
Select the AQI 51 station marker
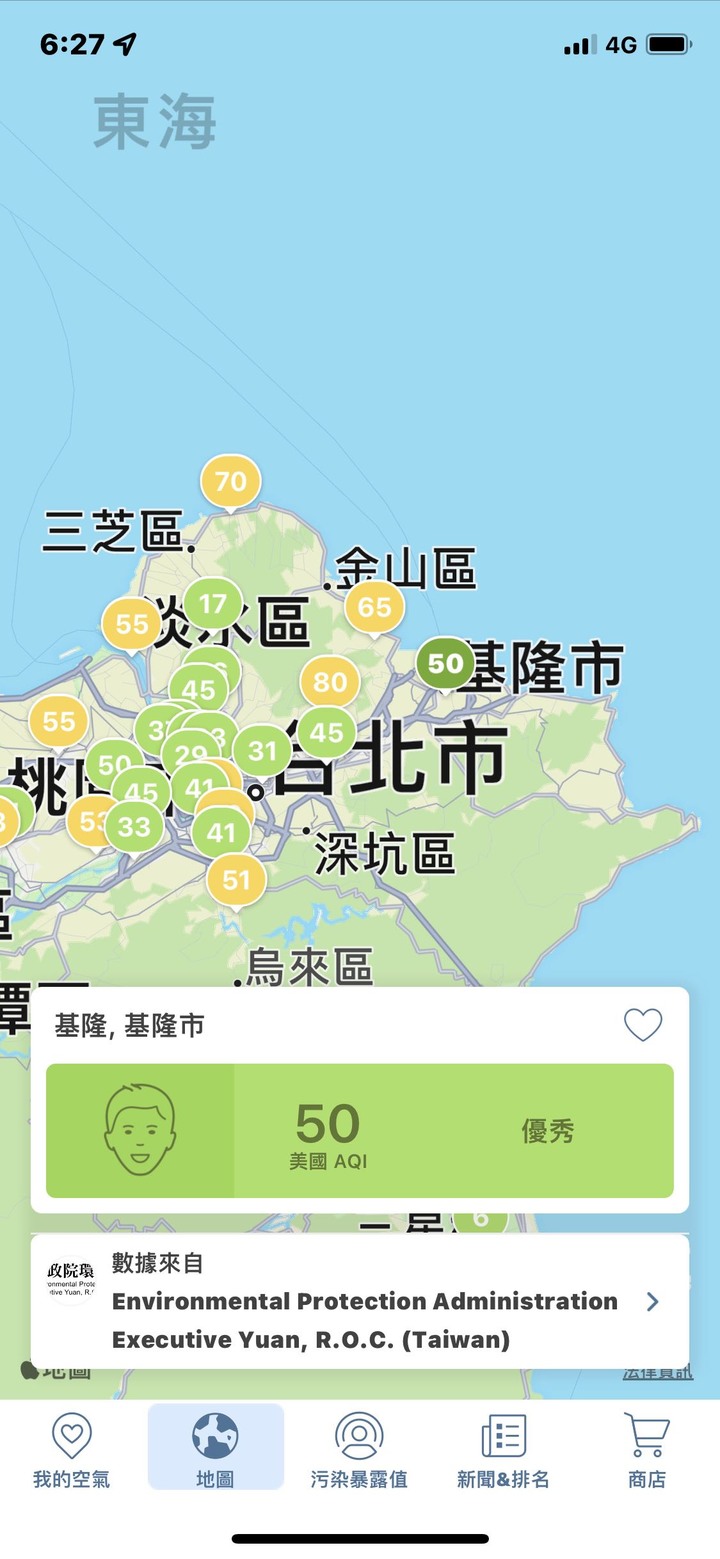(236, 880)
